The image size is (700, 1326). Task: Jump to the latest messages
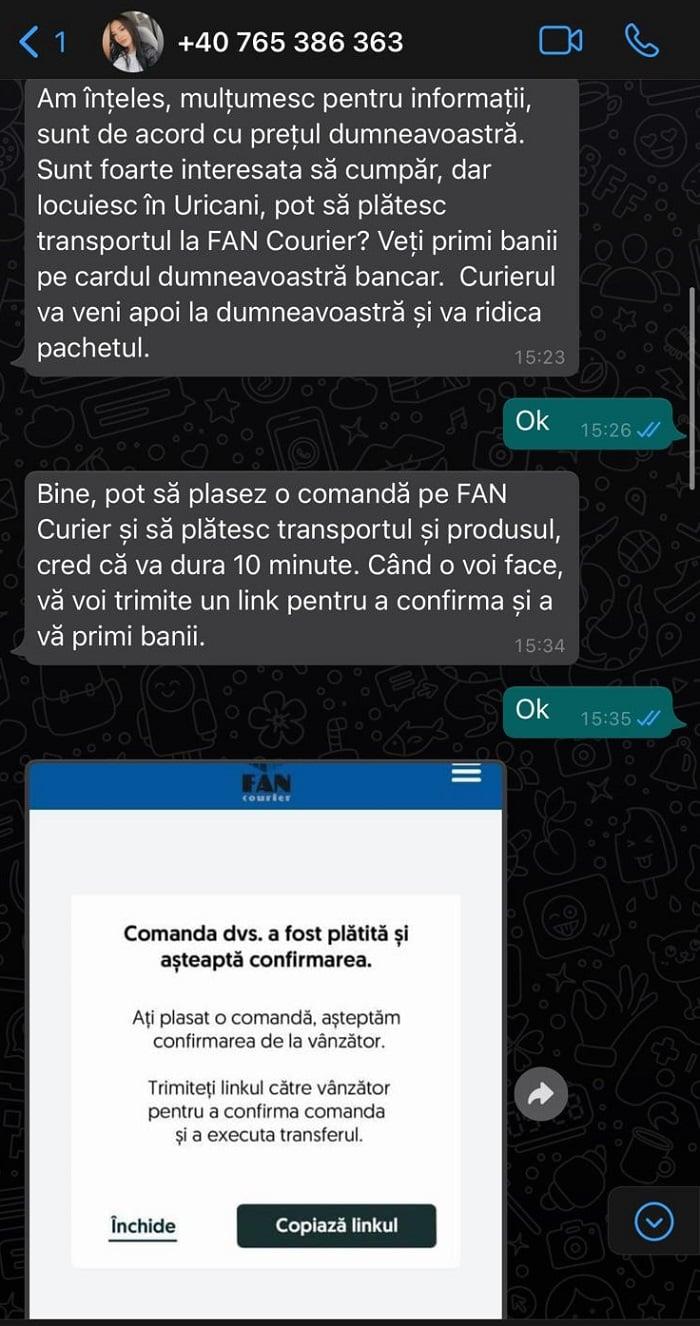pos(654,1221)
